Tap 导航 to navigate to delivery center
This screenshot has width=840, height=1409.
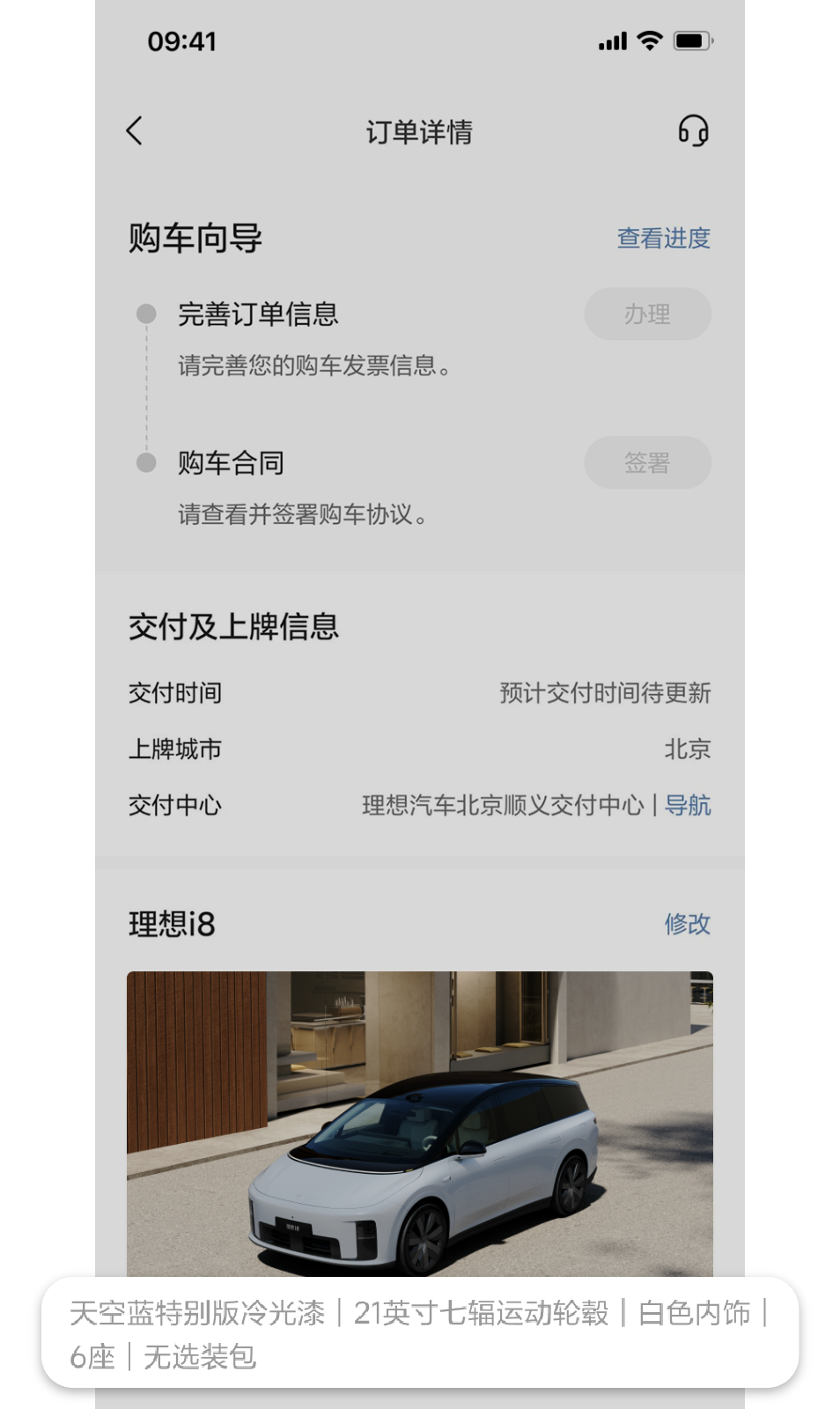(x=688, y=805)
